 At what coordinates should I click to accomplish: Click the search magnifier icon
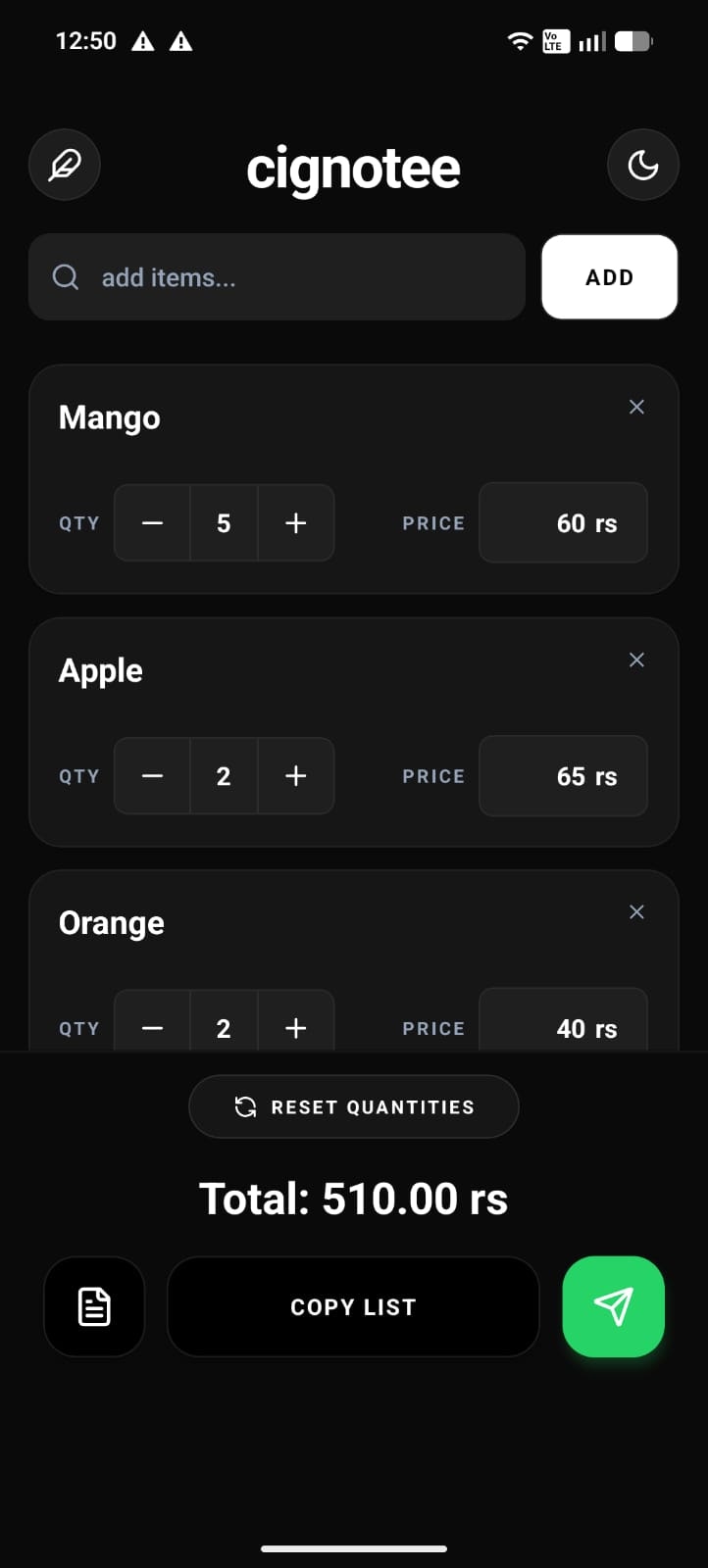(65, 277)
